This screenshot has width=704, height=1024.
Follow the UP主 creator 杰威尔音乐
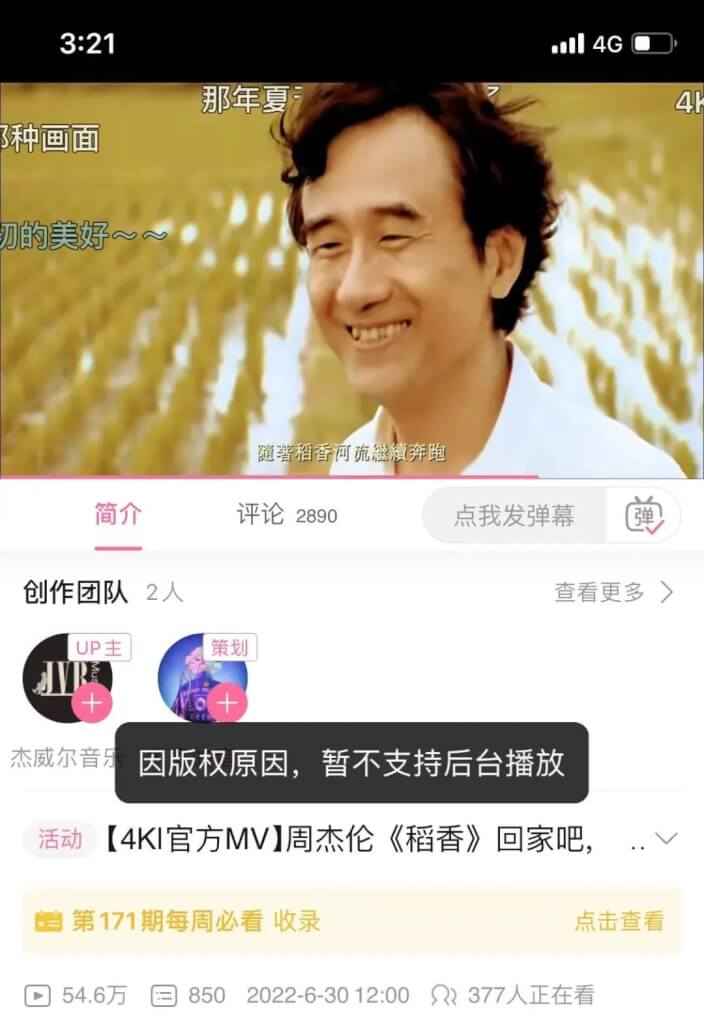coord(92,703)
